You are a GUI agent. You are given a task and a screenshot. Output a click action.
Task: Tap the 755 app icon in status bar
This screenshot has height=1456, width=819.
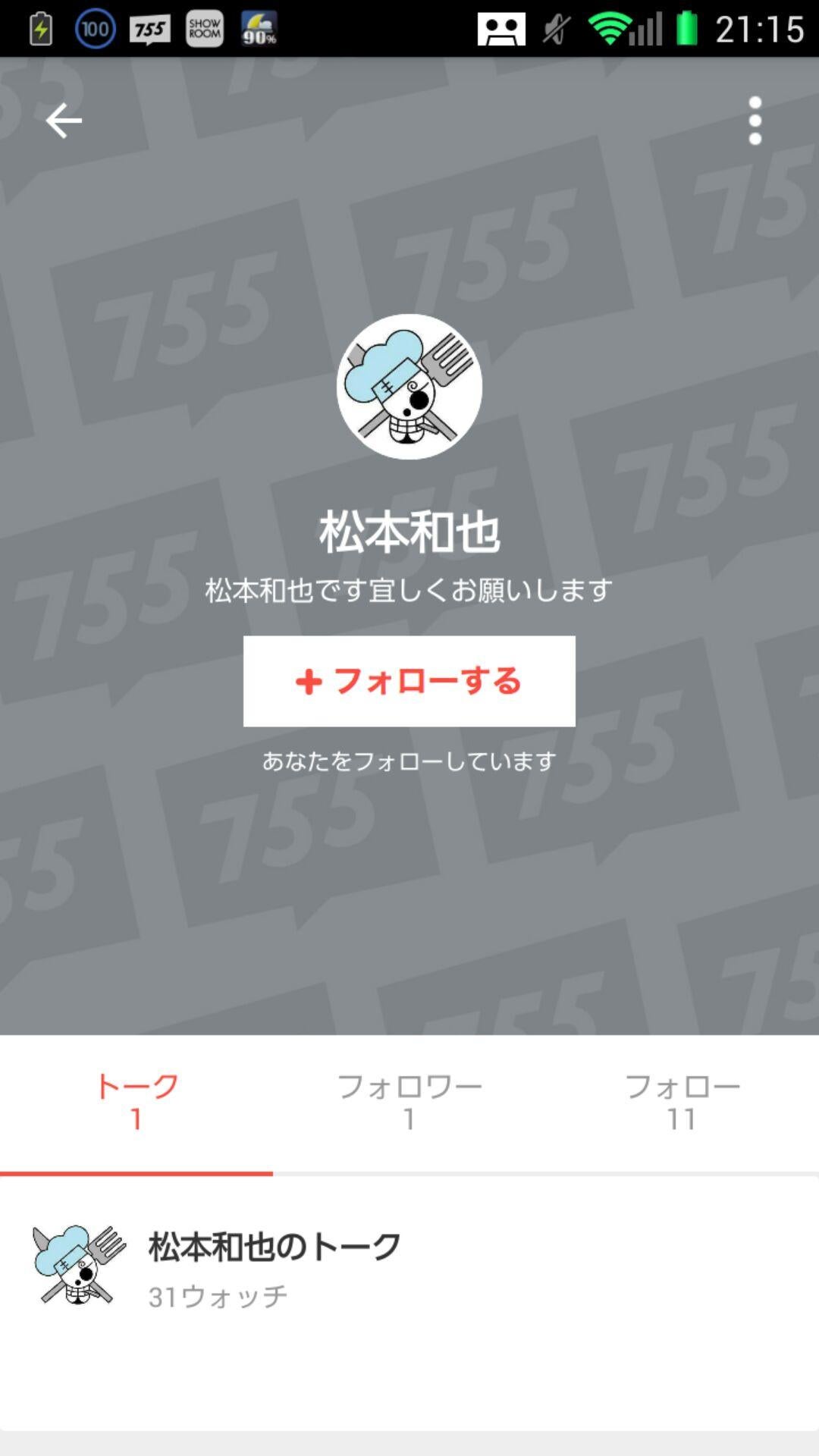point(150,29)
